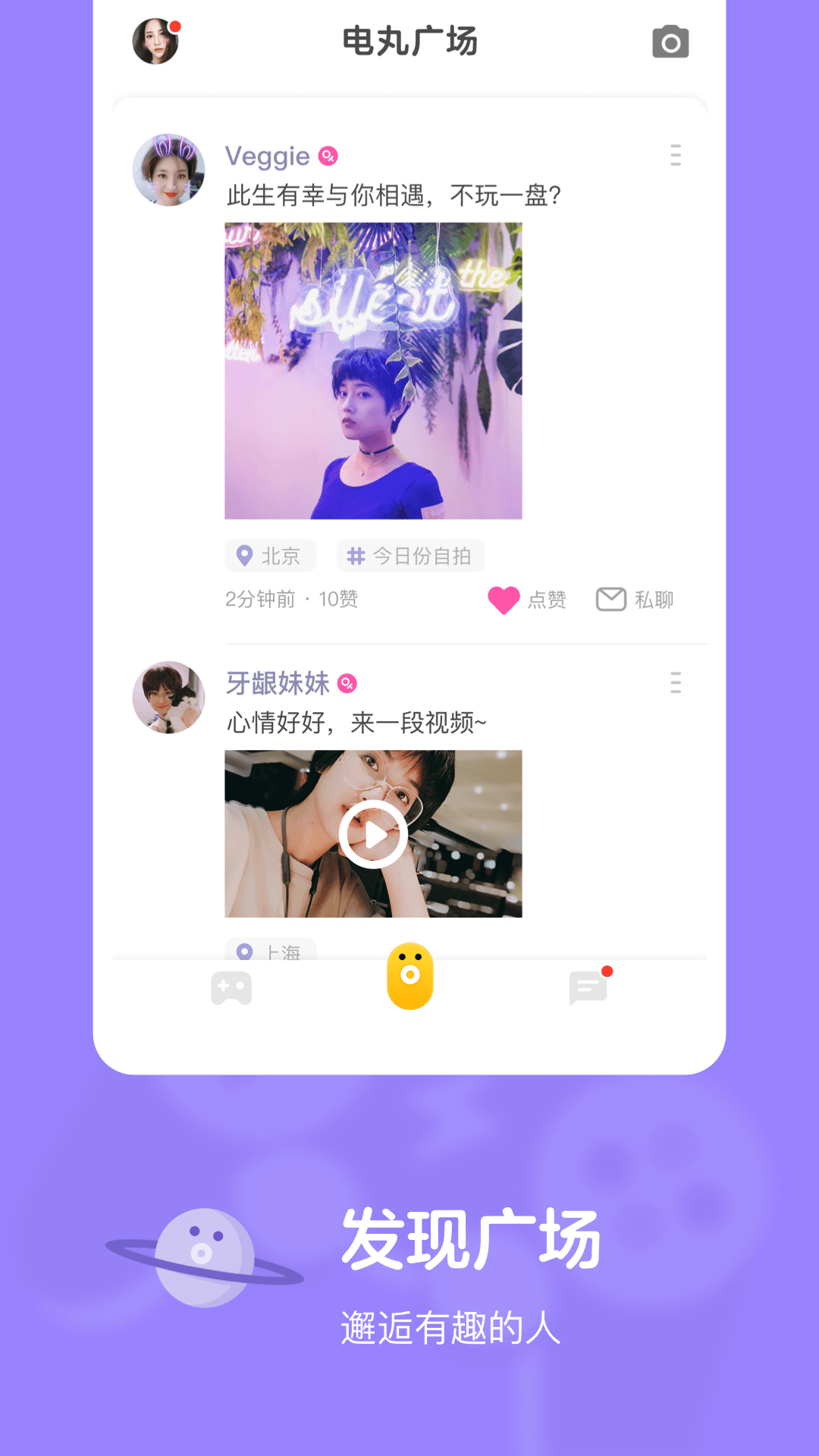The height and width of the screenshot is (1456, 819).
Task: Expand options menu on Veggie's post
Action: click(675, 156)
